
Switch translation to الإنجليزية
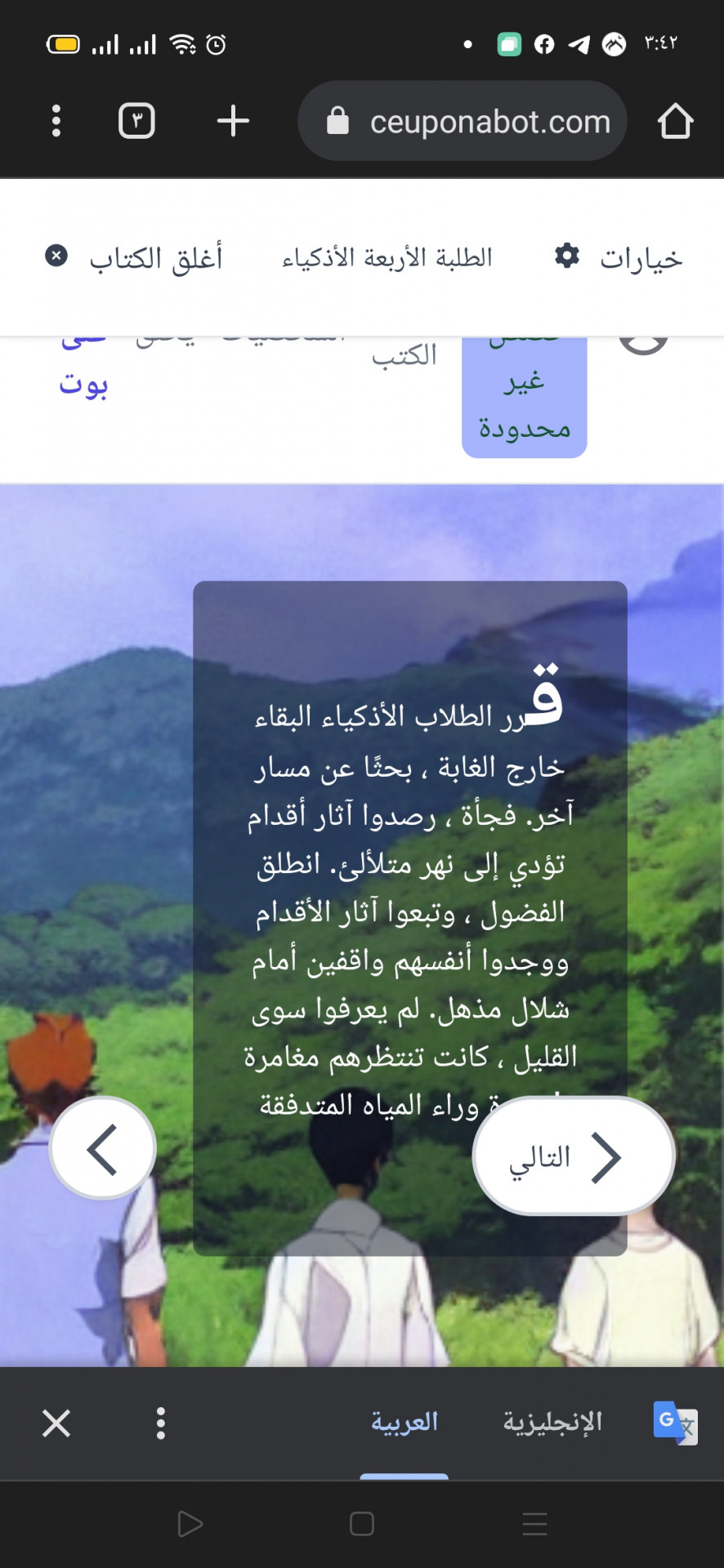(552, 1422)
